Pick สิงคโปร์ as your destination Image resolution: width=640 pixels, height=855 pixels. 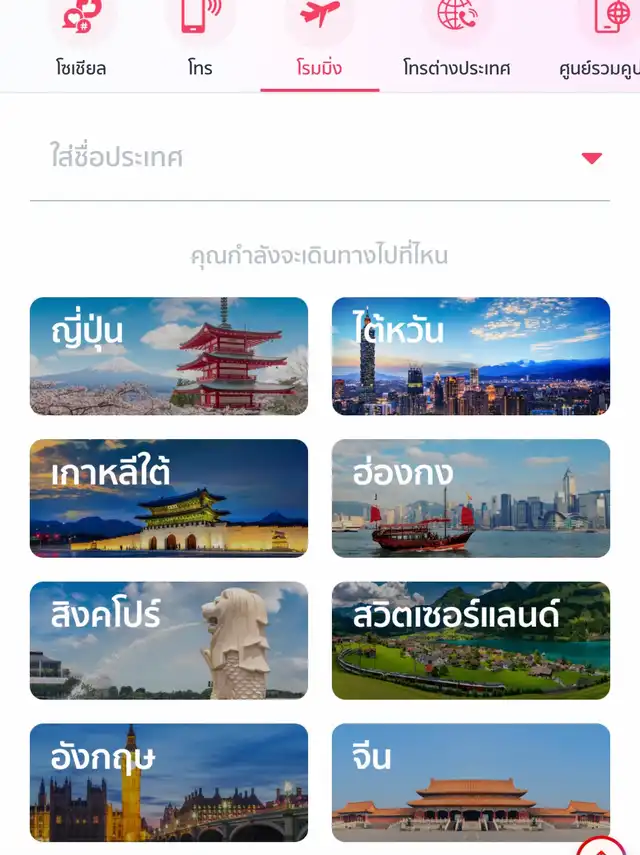(x=169, y=640)
